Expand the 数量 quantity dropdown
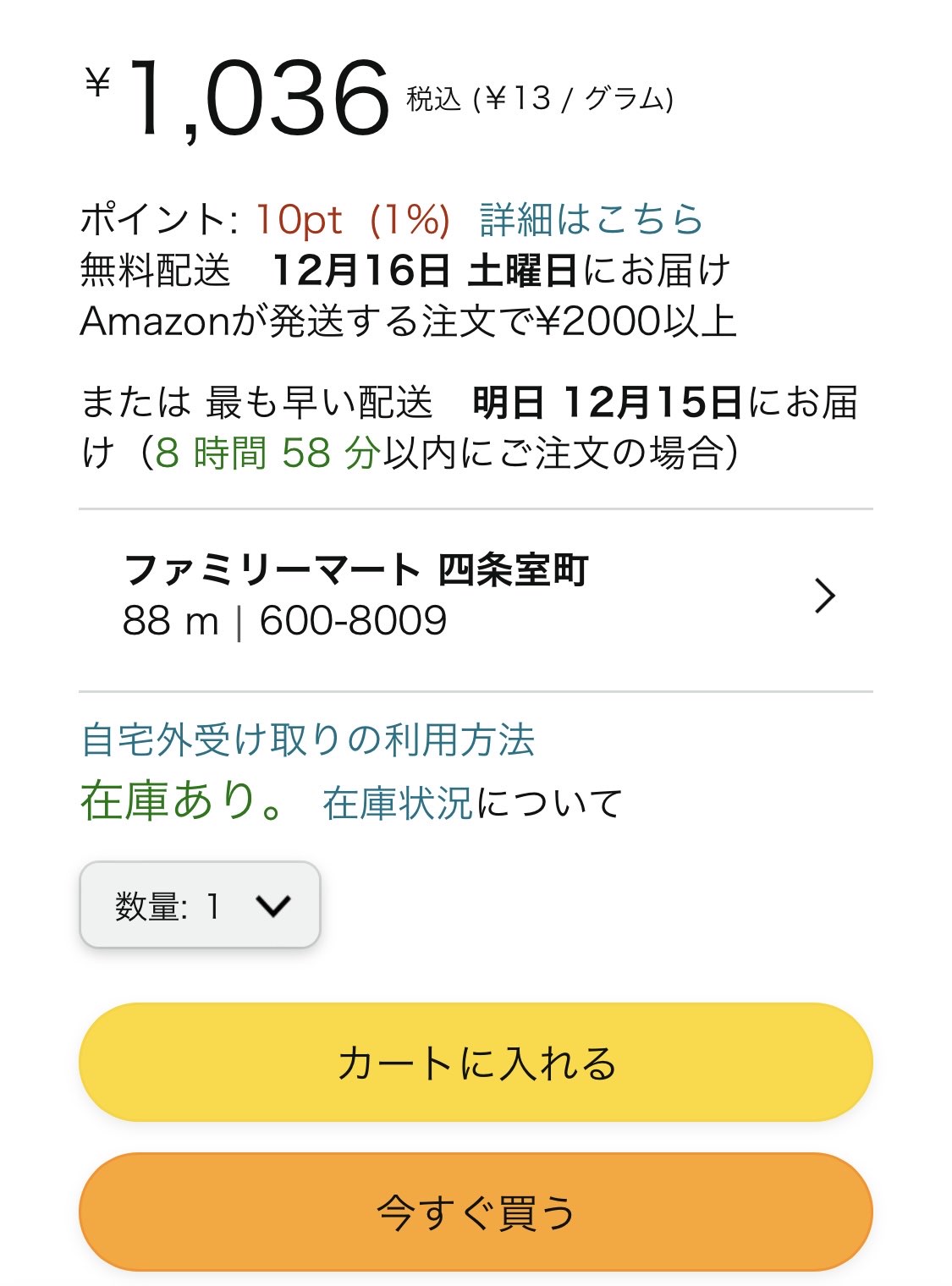 coord(200,905)
